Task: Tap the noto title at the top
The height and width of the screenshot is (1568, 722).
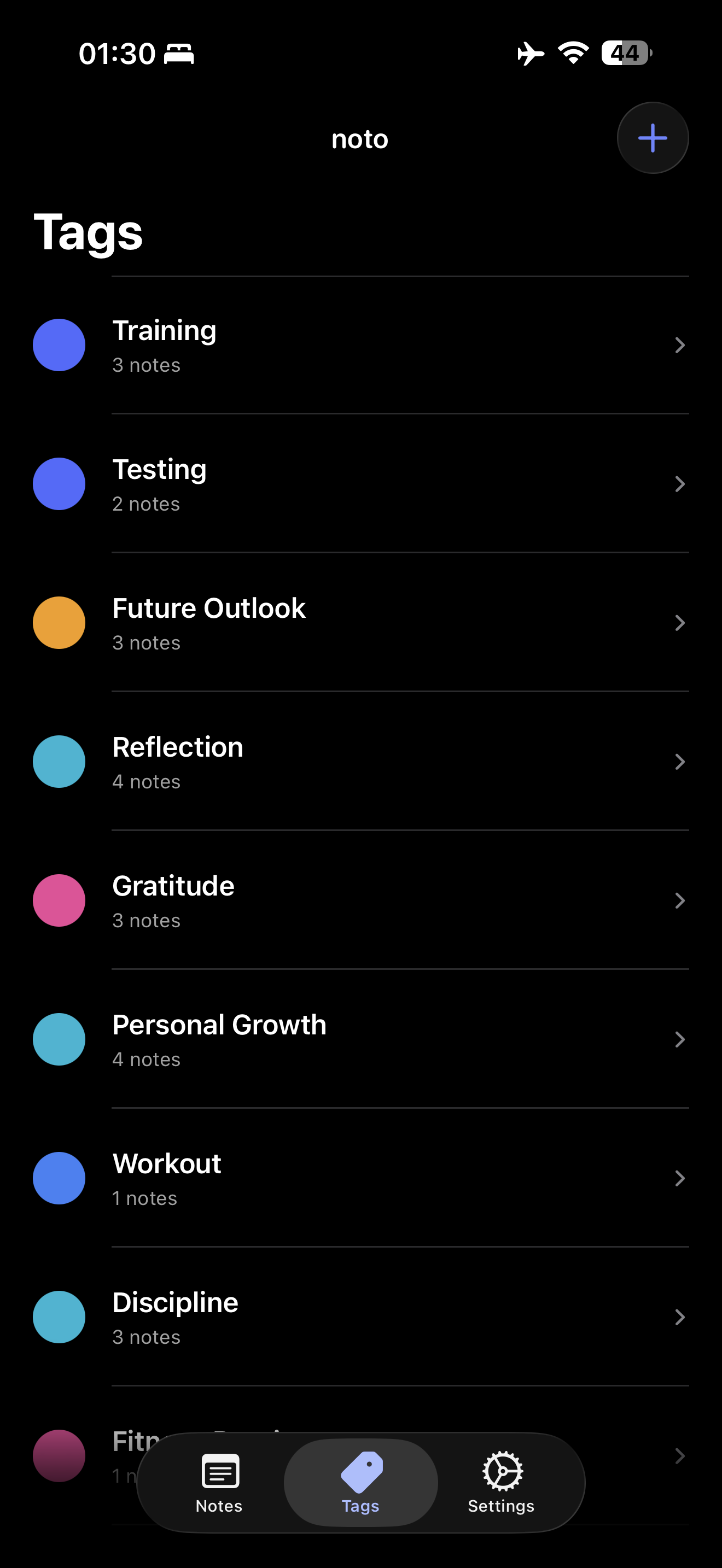Action: (359, 138)
